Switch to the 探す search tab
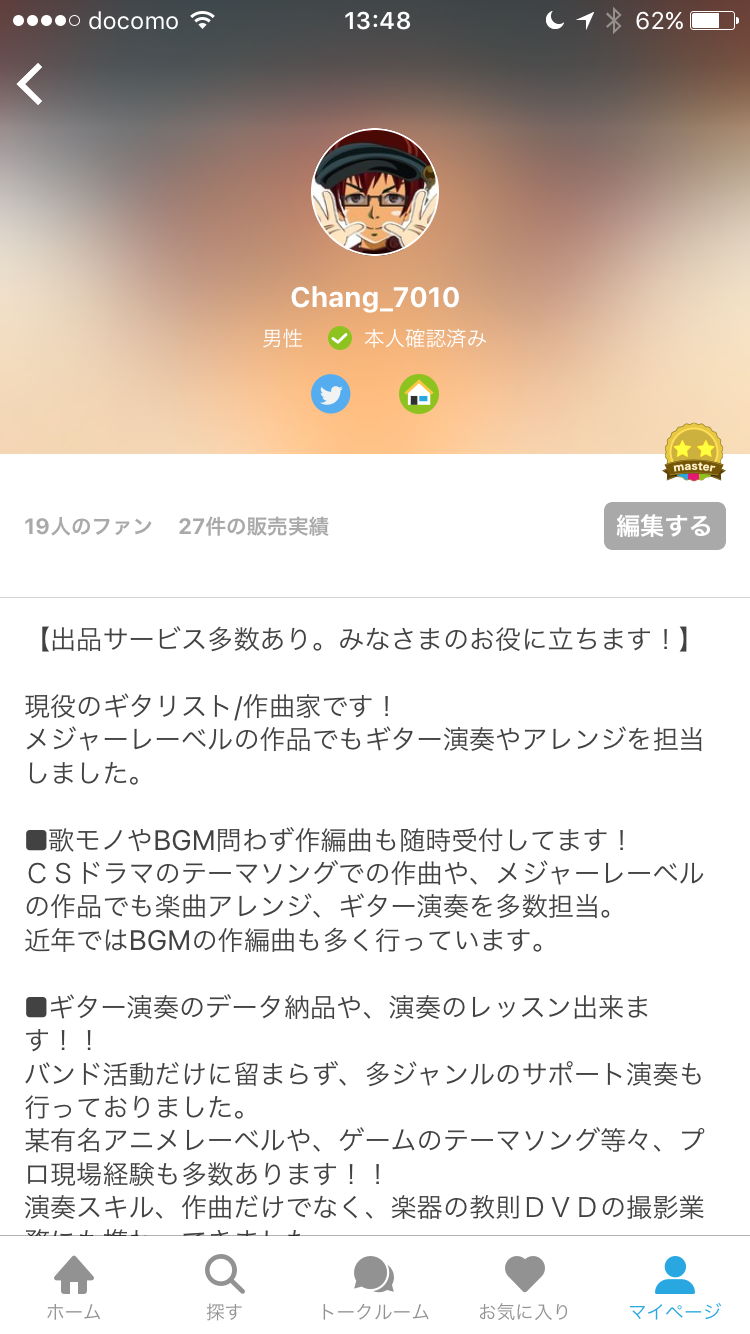This screenshot has height=1334, width=750. click(x=224, y=1286)
